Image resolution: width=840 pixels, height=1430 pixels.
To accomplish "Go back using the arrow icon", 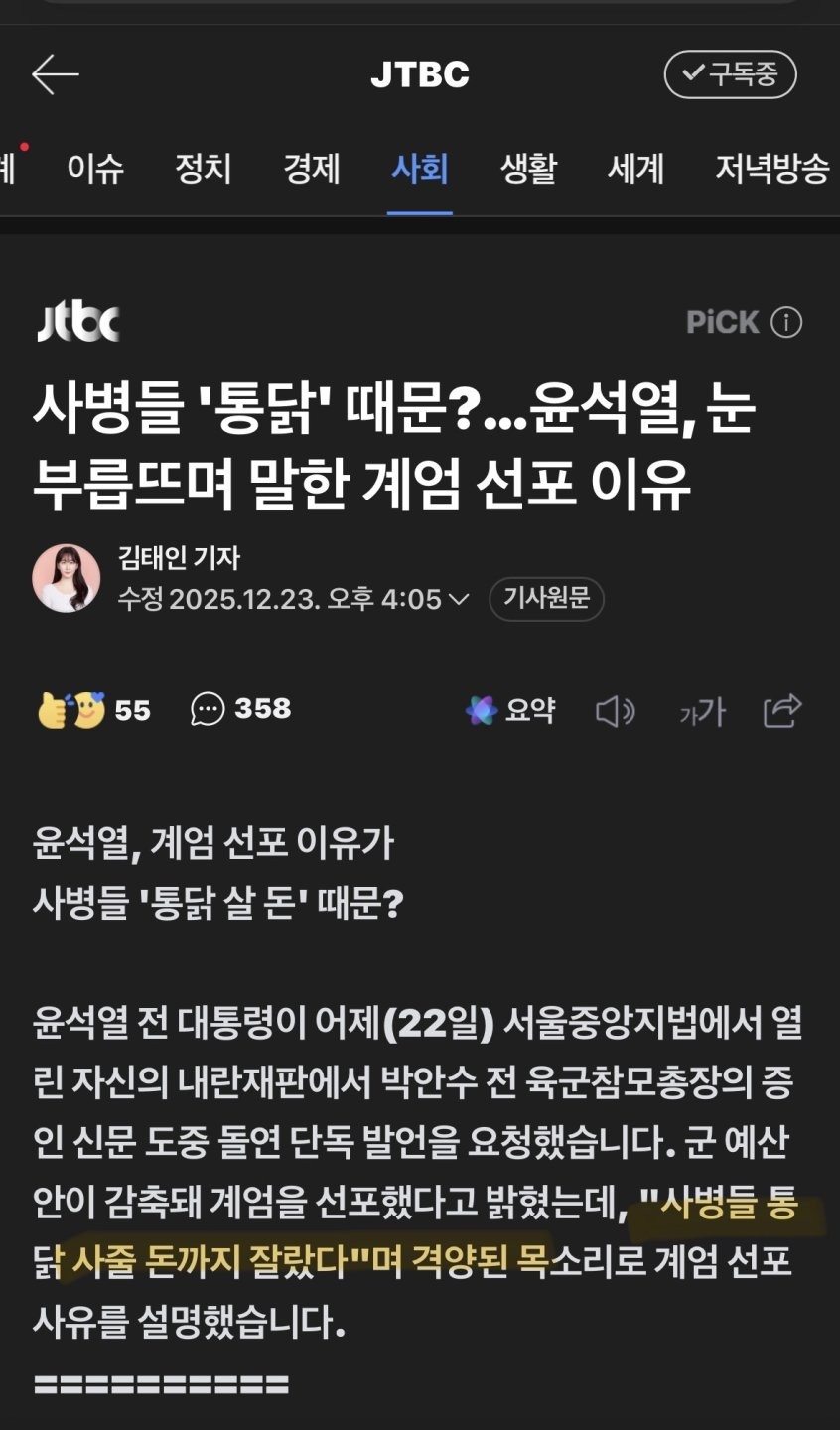I will click(x=55, y=74).
